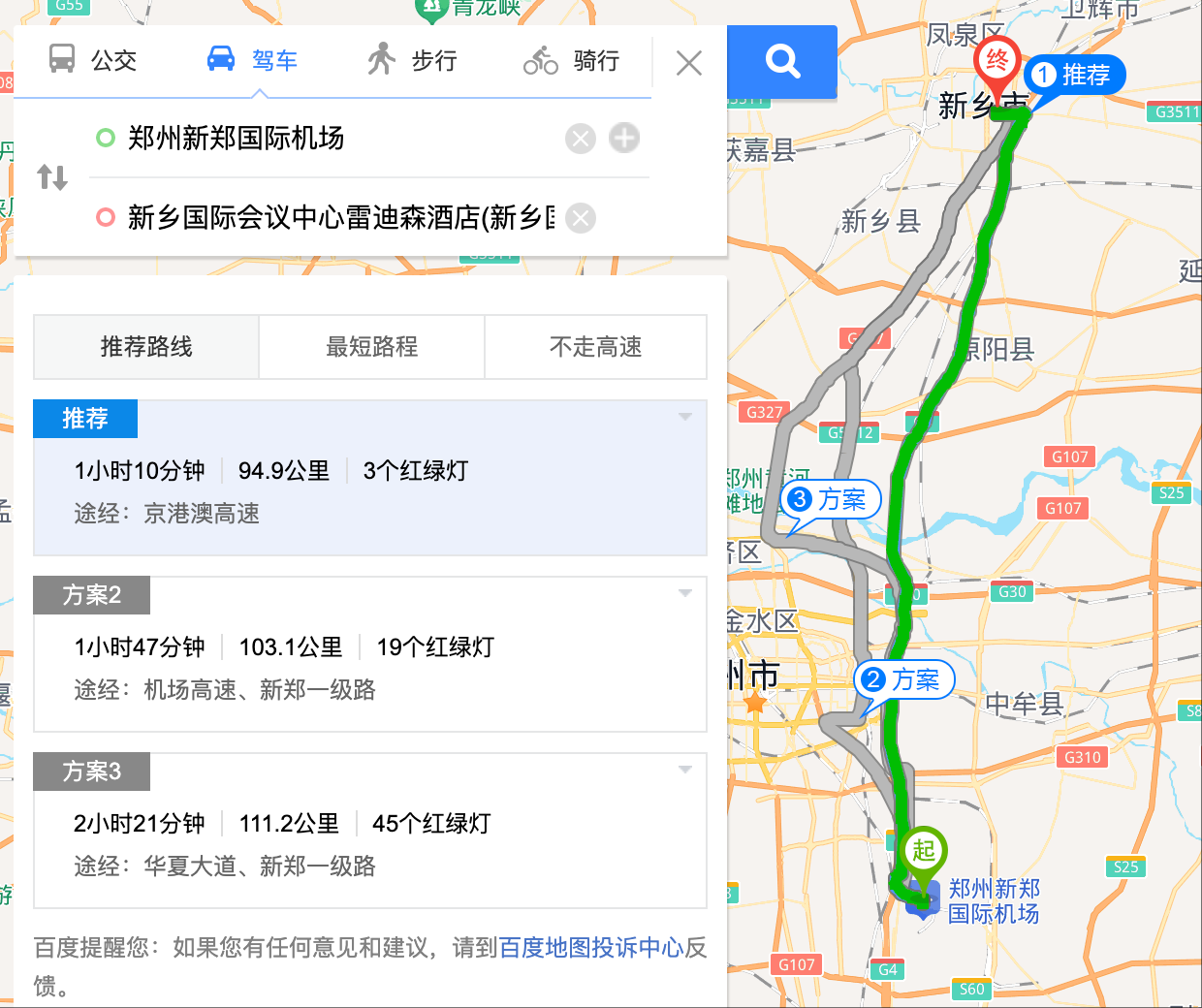Select the 驾车 driving tab

click(x=253, y=60)
